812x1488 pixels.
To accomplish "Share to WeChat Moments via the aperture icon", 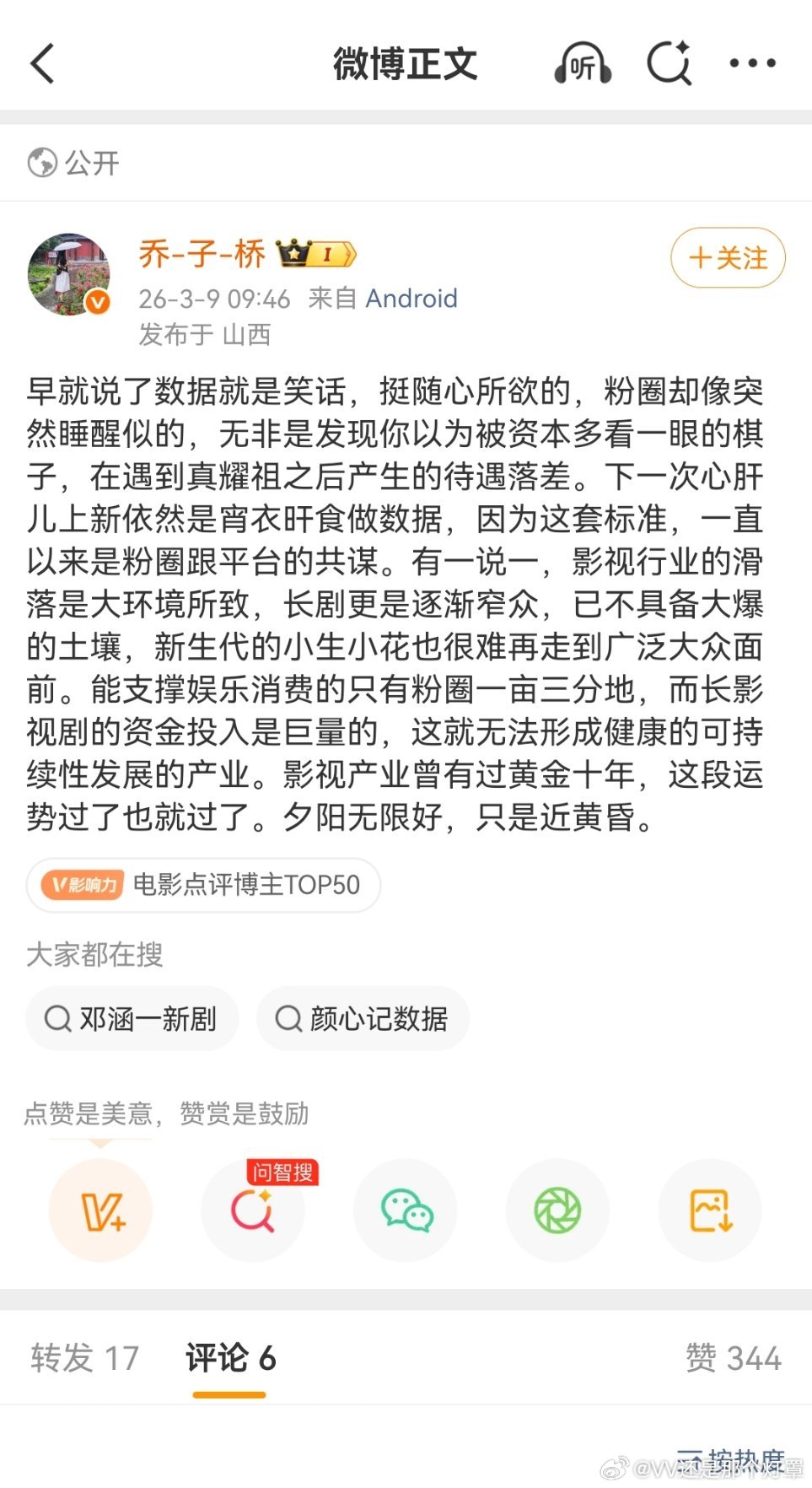I will click(557, 1210).
